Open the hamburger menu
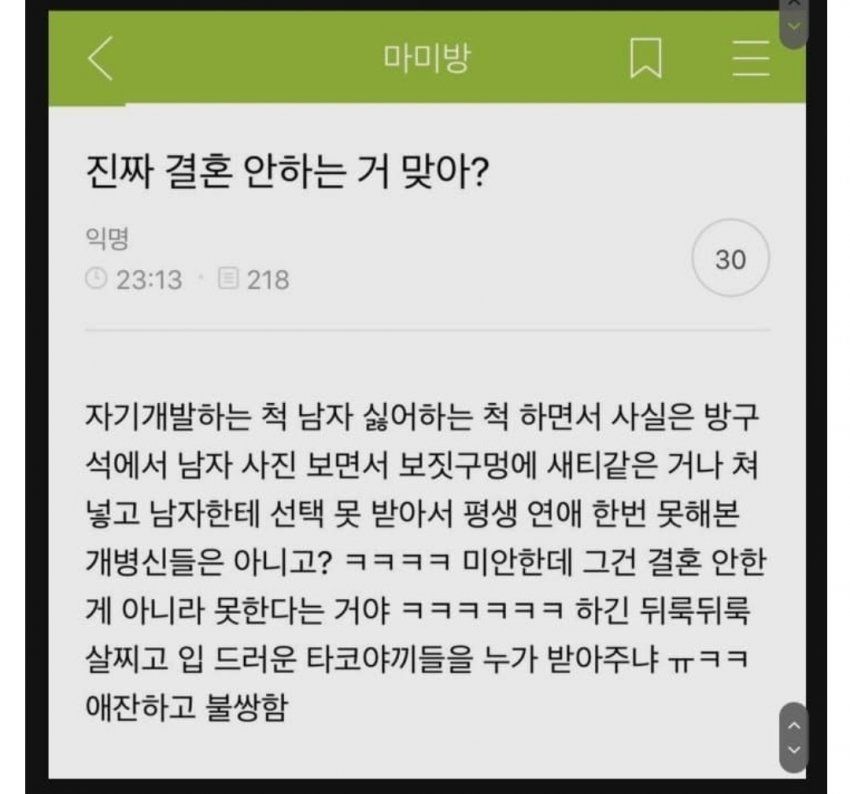 pos(751,59)
